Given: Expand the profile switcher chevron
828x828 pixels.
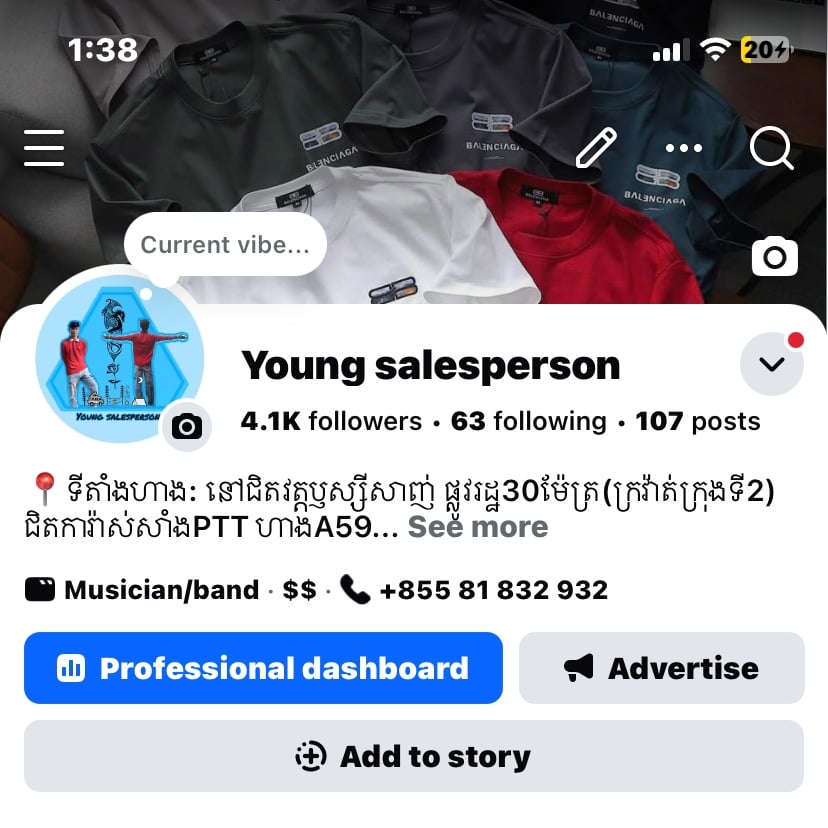Looking at the screenshot, I should pyautogui.click(x=772, y=364).
